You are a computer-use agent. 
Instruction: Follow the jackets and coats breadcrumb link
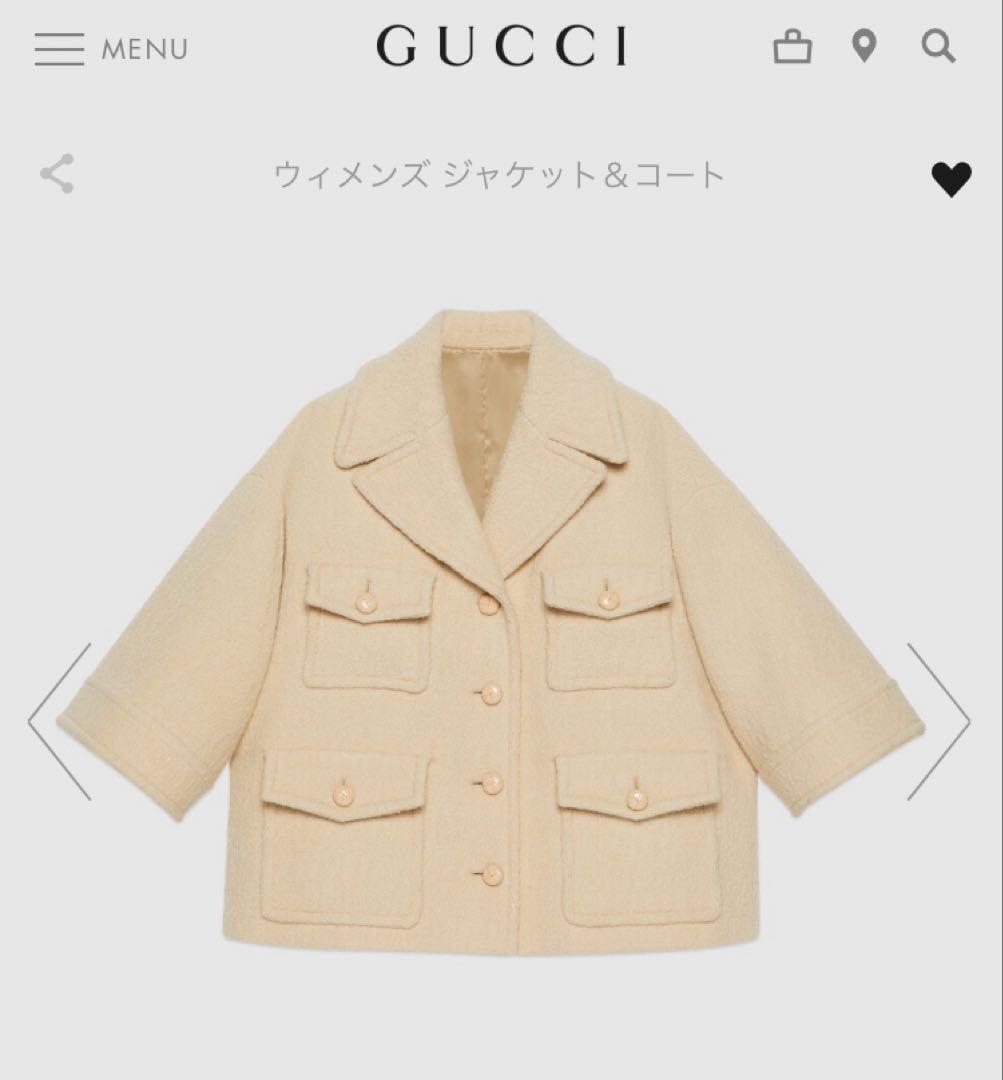[501, 173]
